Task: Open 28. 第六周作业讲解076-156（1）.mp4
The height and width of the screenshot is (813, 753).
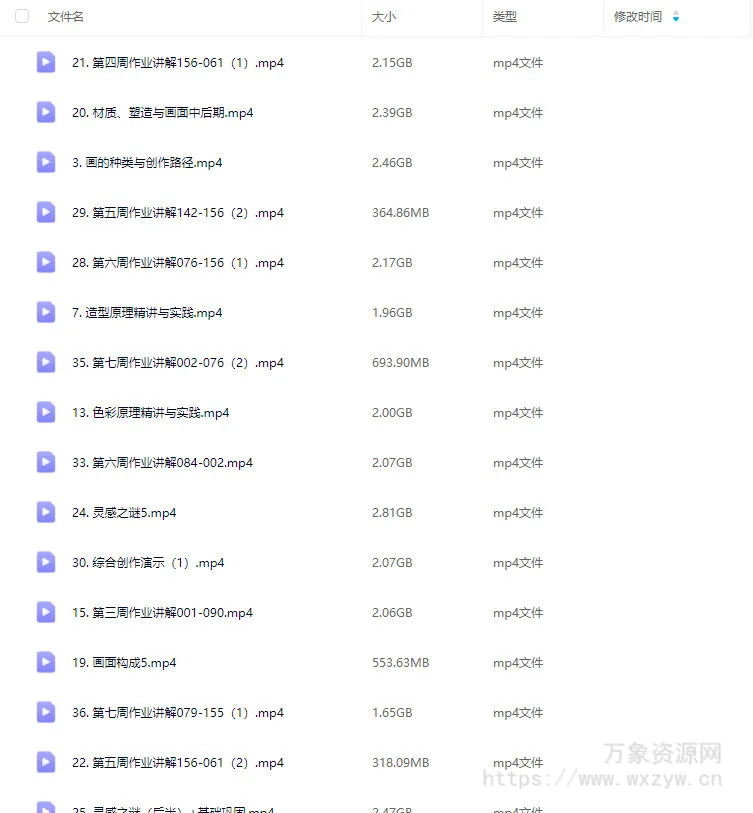Action: click(x=178, y=263)
